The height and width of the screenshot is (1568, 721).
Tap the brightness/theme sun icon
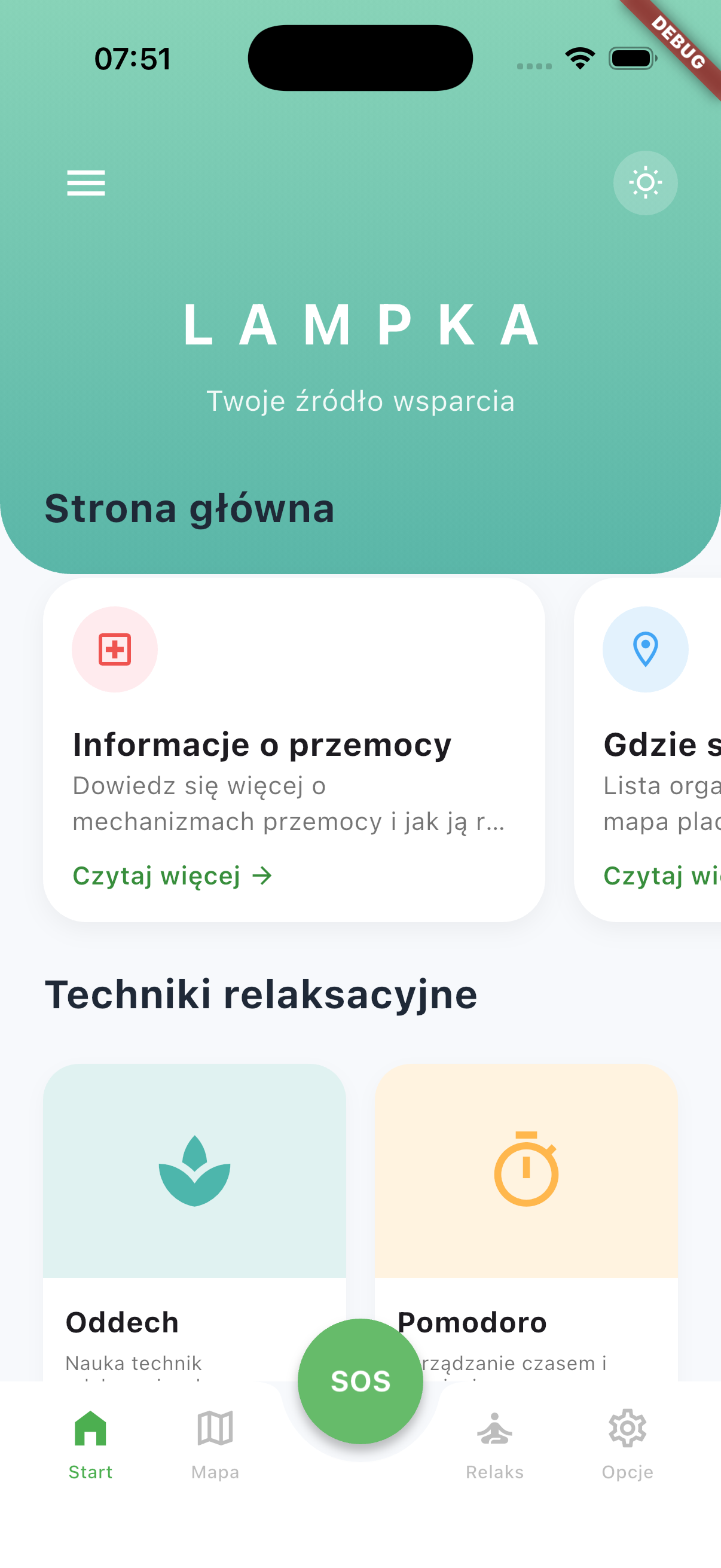pos(645,182)
